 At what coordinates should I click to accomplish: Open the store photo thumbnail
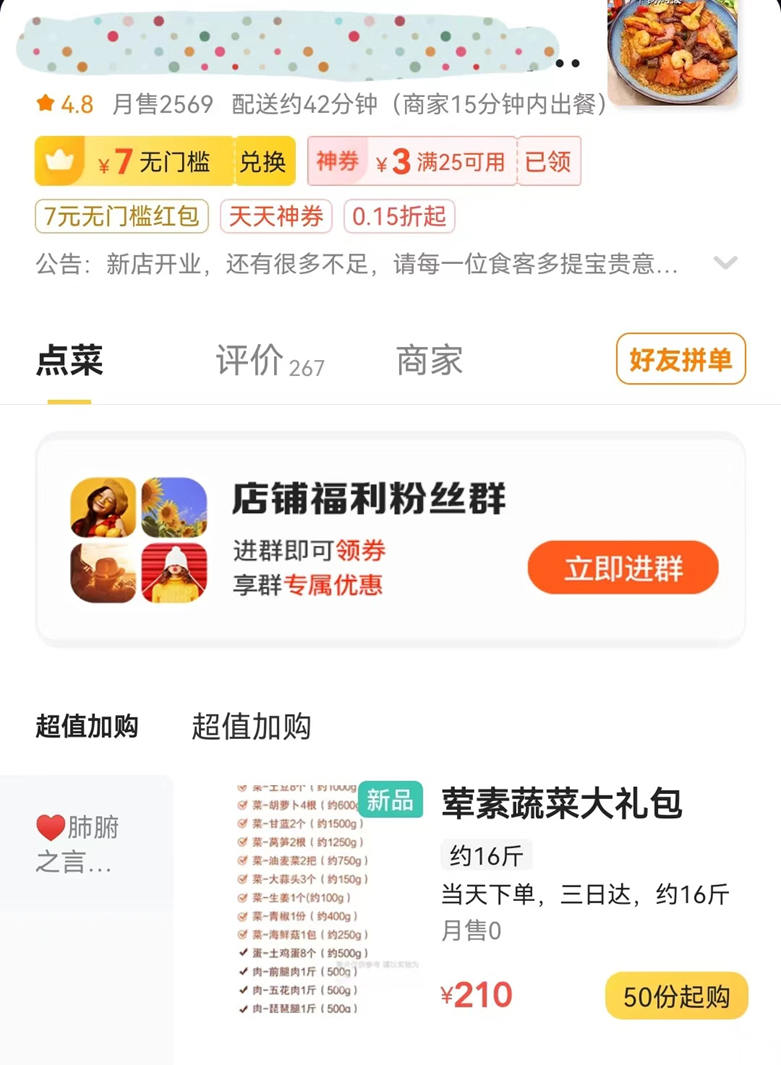point(673,50)
